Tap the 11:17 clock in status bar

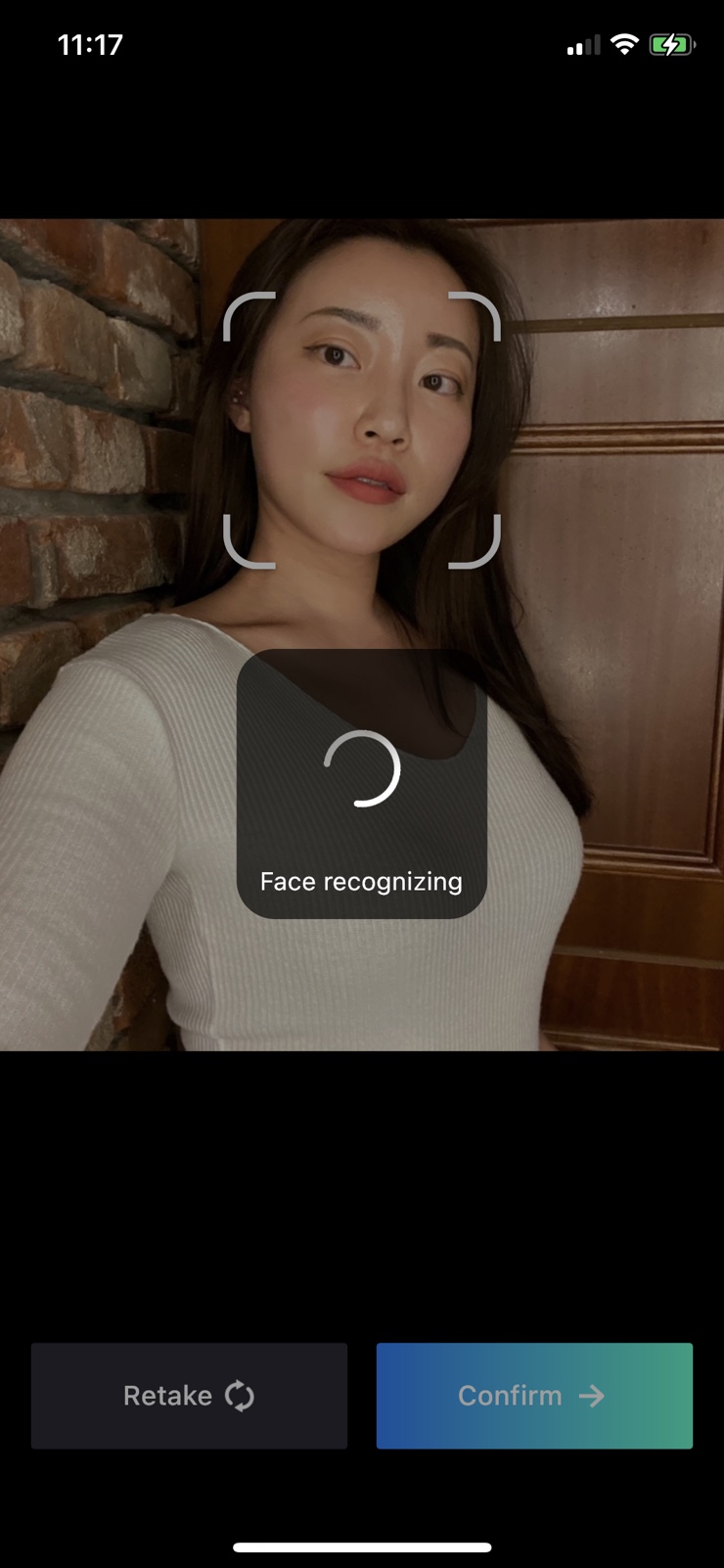pos(92,43)
